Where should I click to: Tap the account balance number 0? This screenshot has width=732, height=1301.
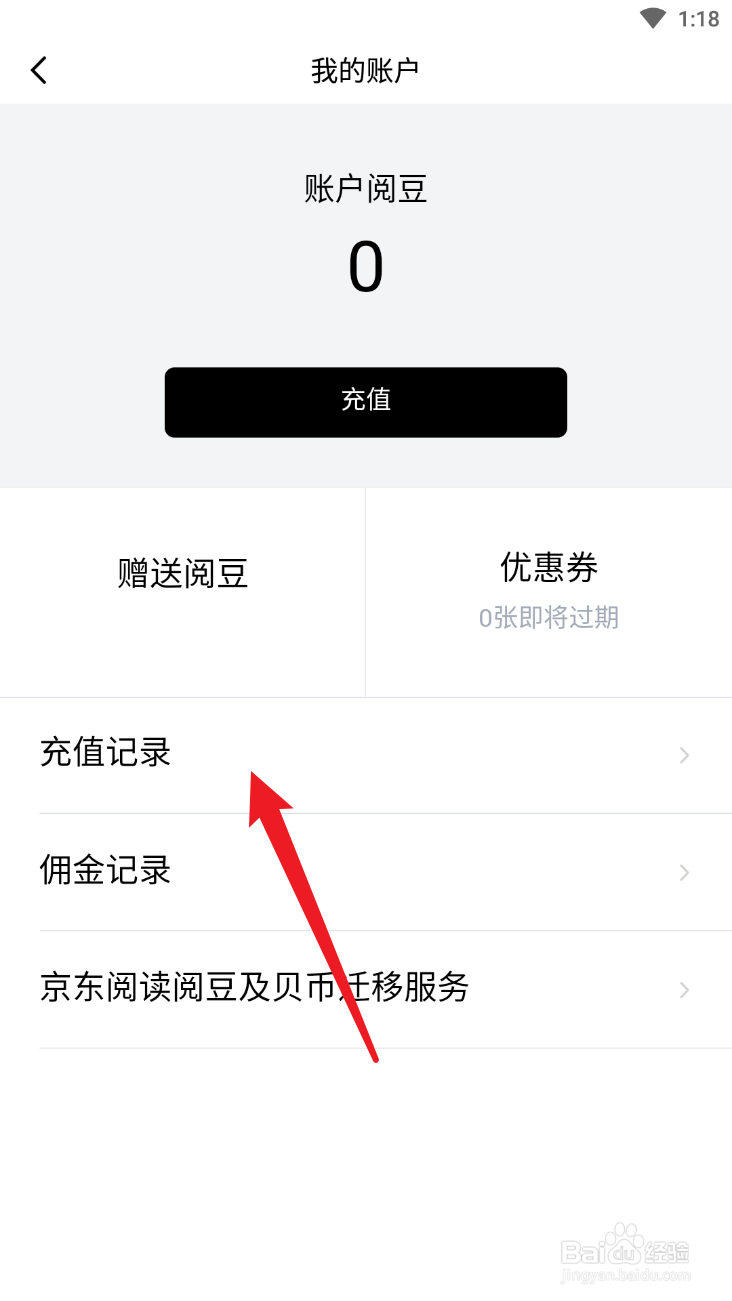tap(366, 265)
